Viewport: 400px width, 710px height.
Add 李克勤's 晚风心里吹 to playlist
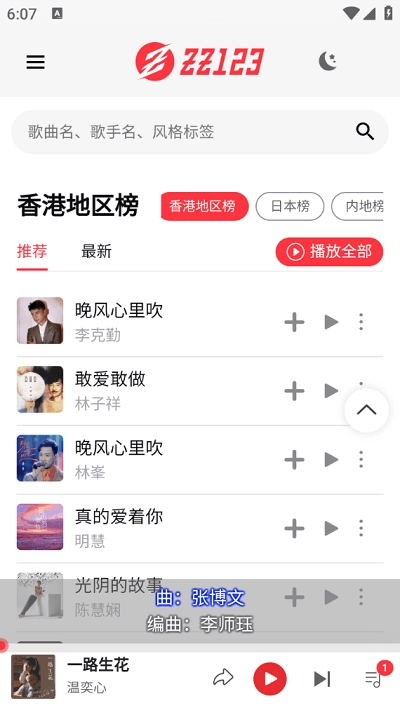point(294,322)
